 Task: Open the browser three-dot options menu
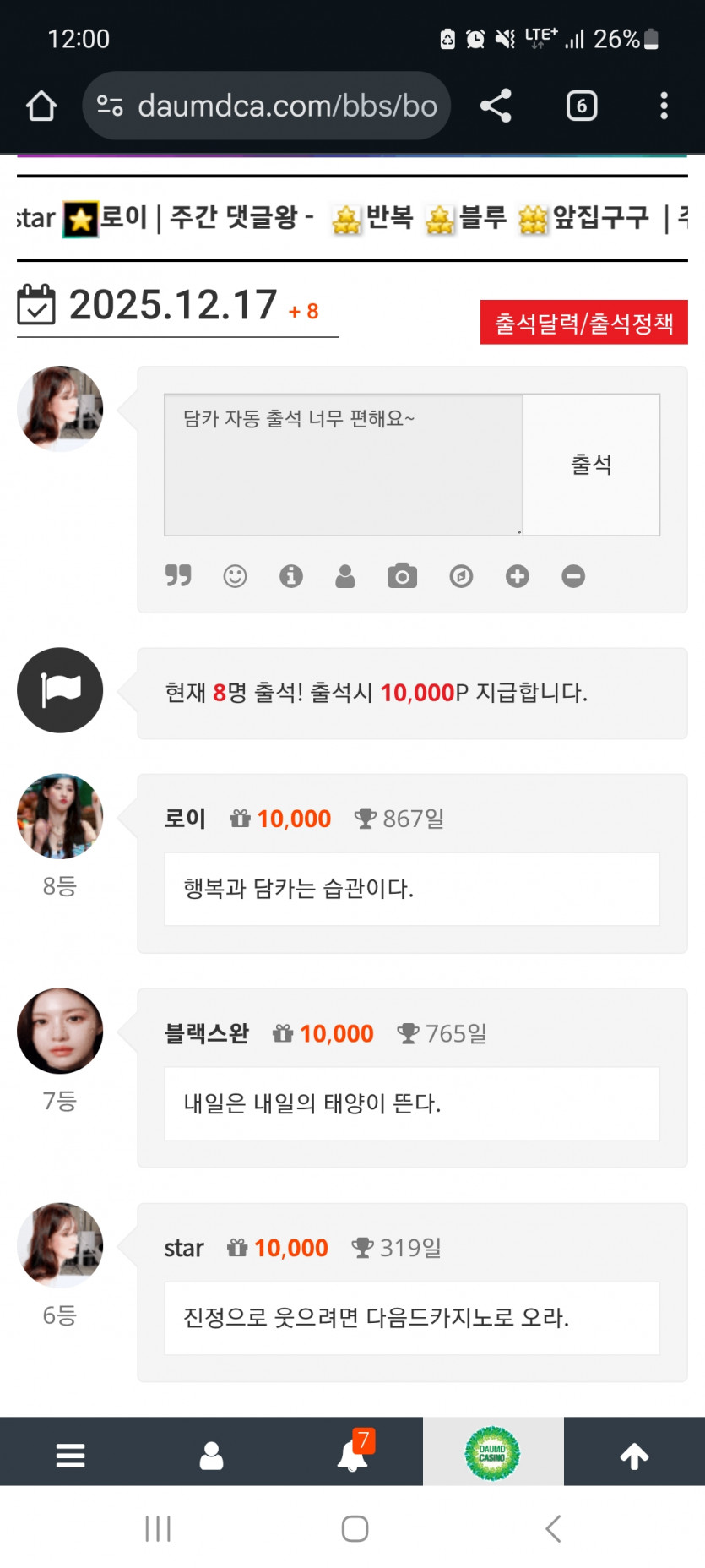point(664,106)
